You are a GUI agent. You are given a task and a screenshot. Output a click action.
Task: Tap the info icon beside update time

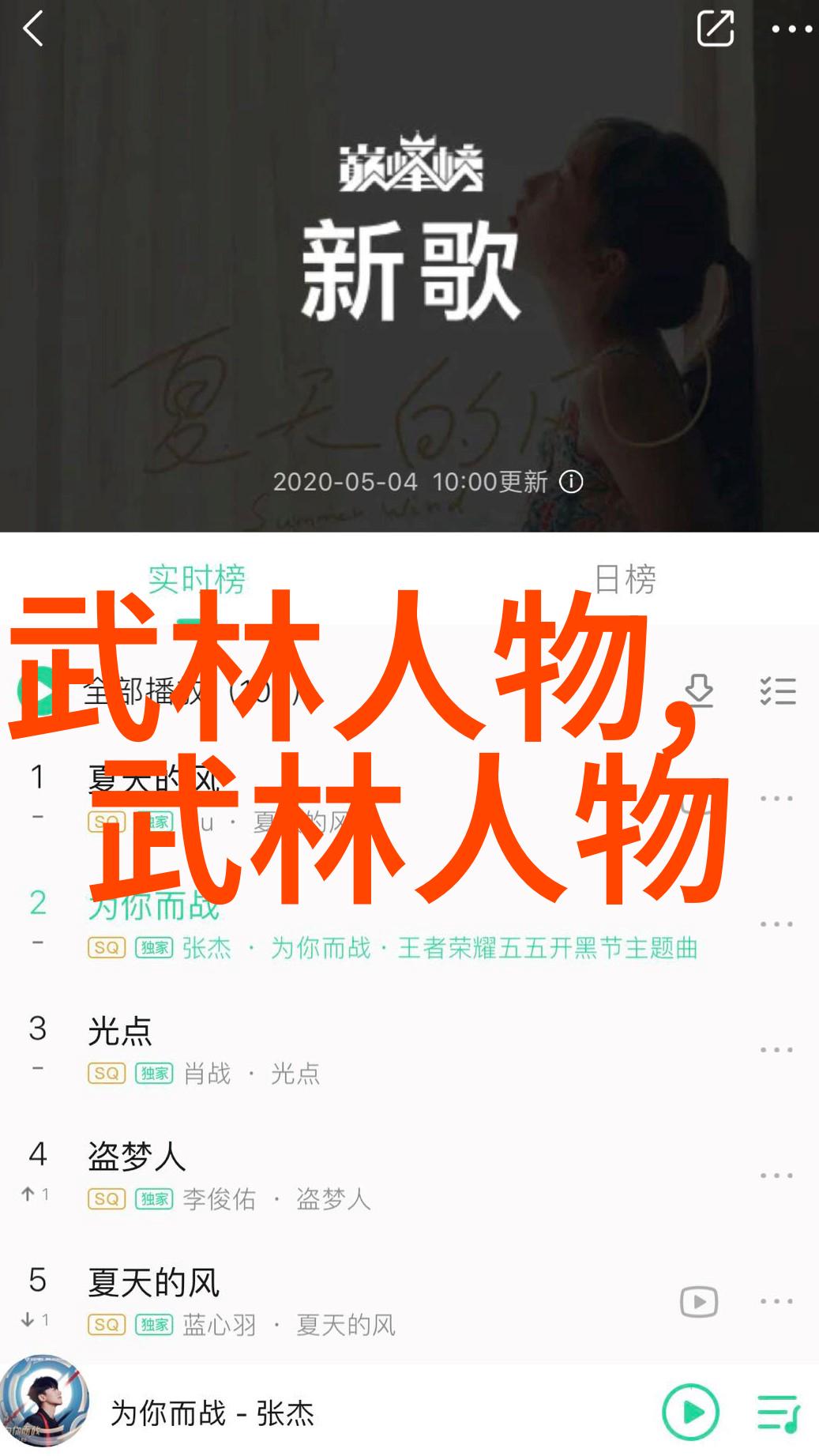571,482
